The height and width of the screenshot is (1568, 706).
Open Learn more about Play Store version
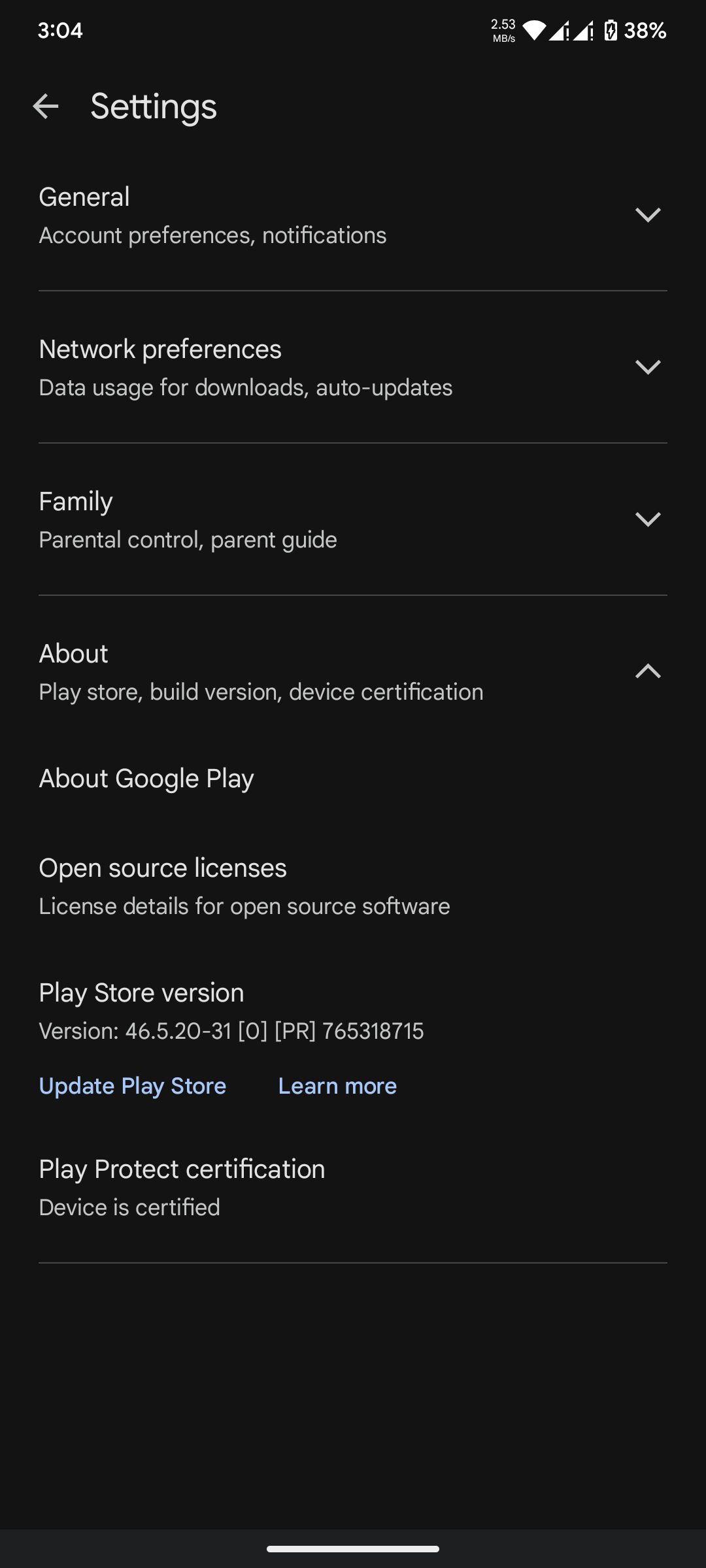click(337, 1086)
